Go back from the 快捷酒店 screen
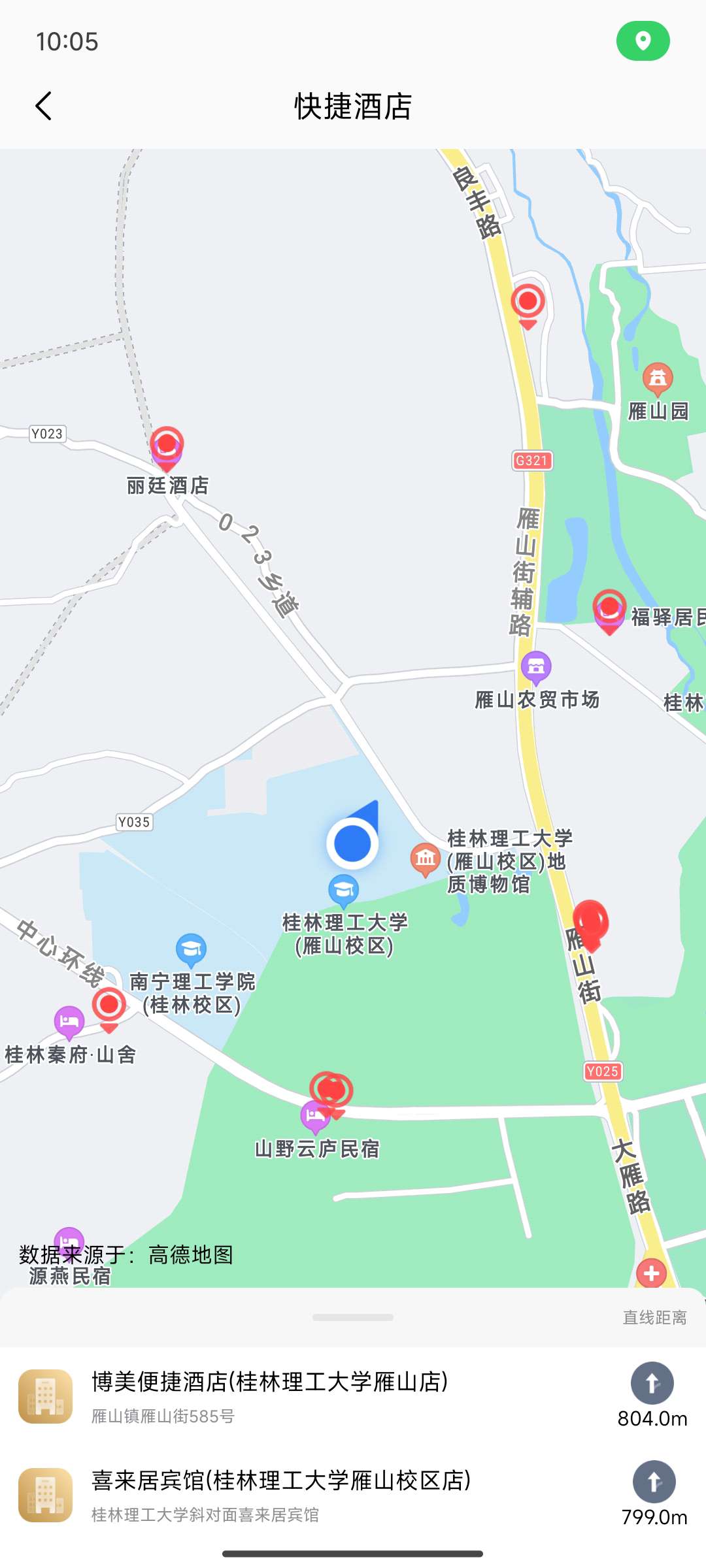This screenshot has width=706, height=1568. click(x=44, y=106)
